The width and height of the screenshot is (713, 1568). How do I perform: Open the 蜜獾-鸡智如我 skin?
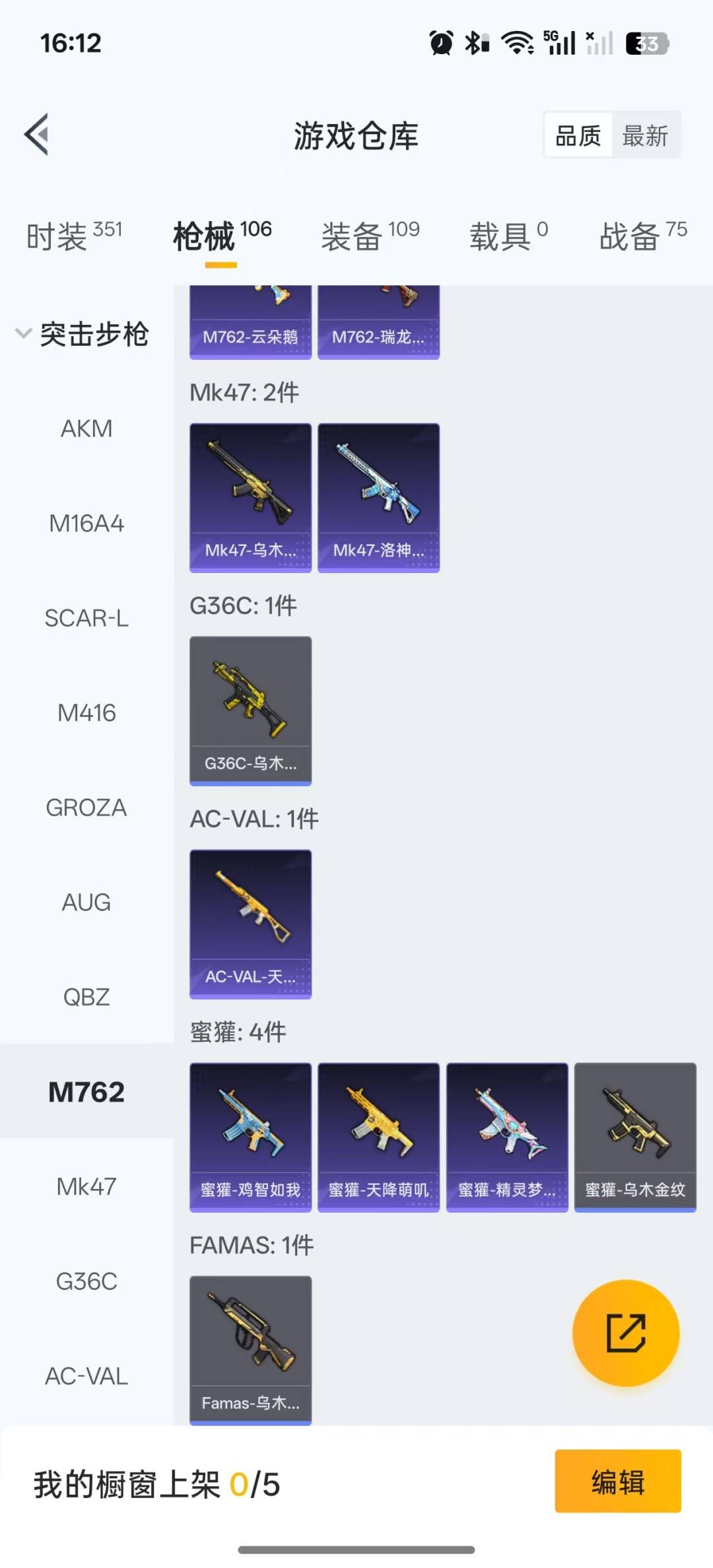[x=250, y=1138]
